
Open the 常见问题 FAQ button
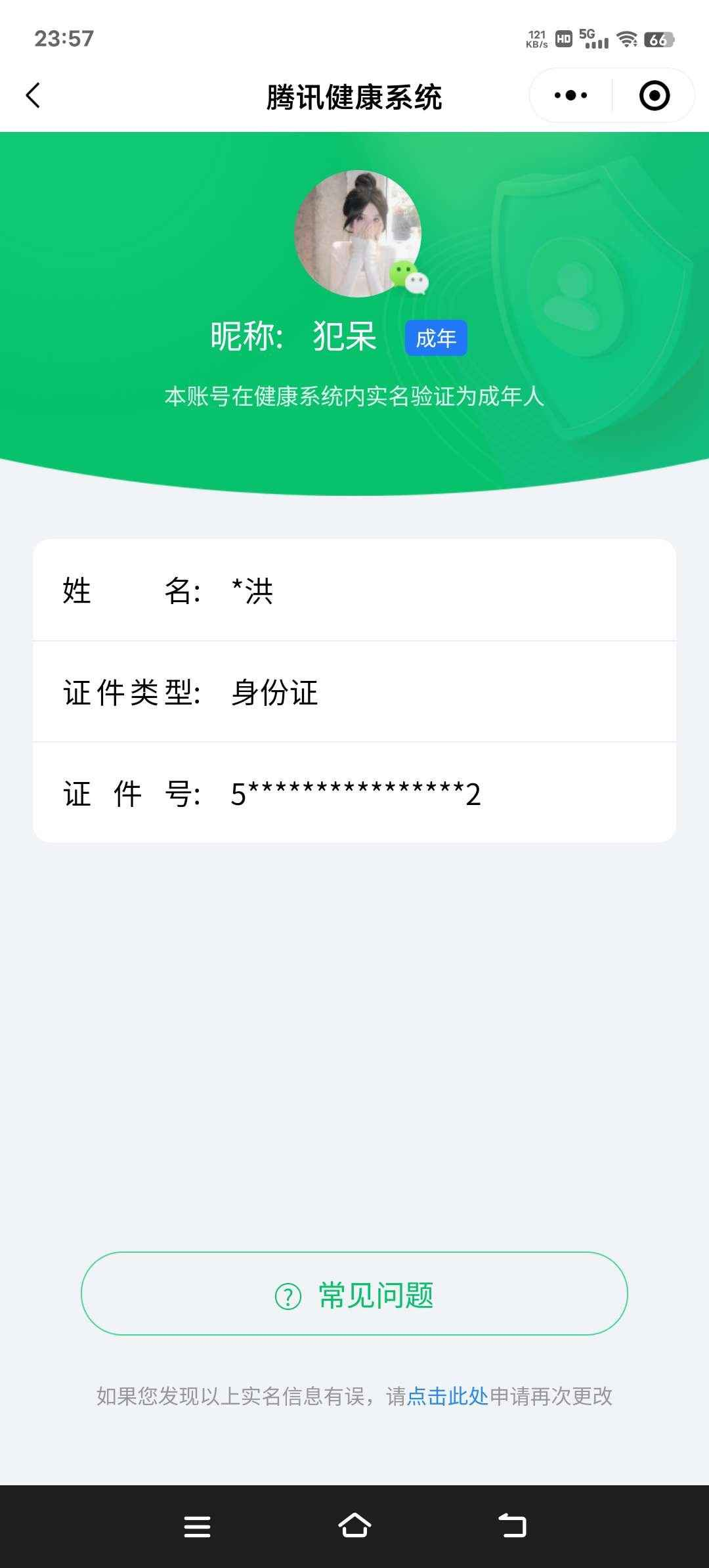coord(354,1294)
